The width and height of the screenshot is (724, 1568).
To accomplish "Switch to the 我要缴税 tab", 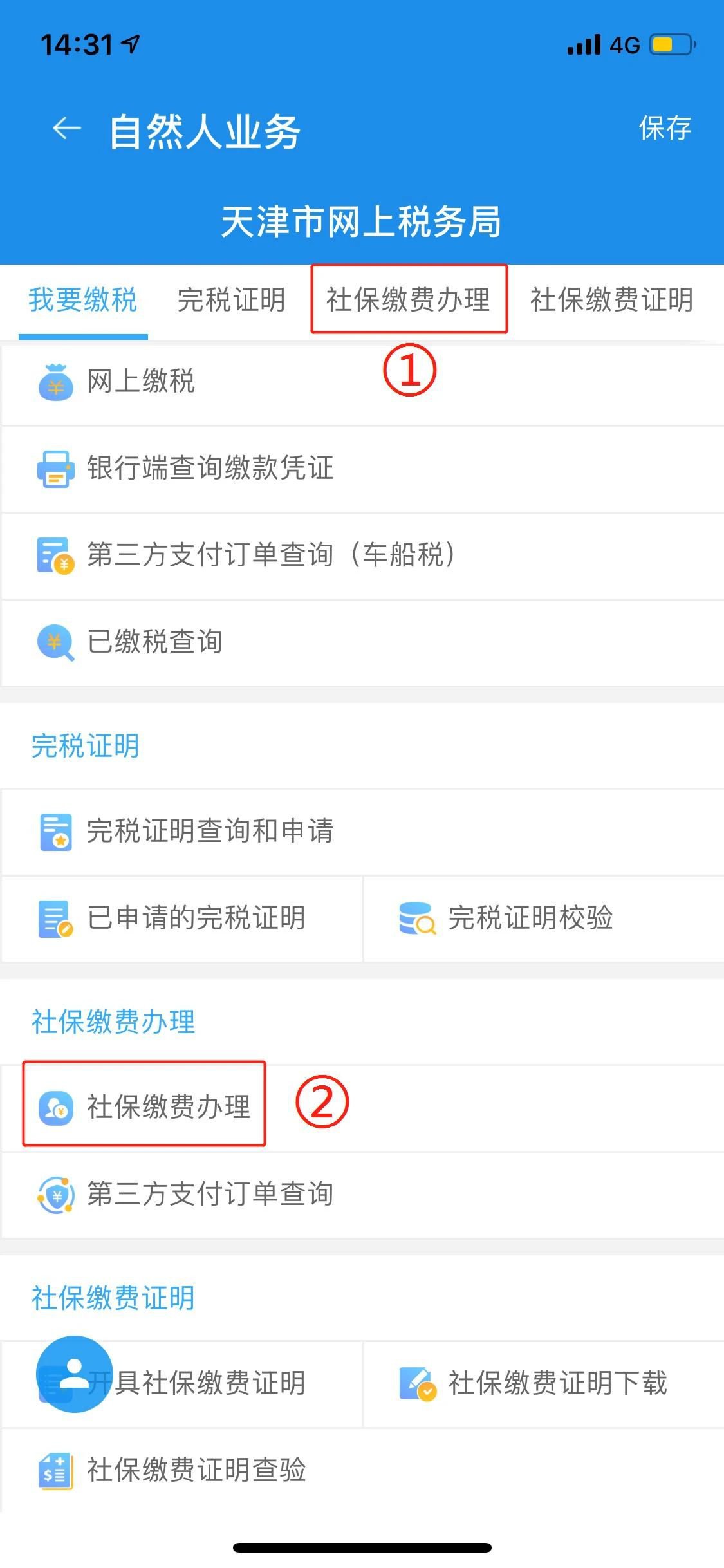I will [x=83, y=300].
